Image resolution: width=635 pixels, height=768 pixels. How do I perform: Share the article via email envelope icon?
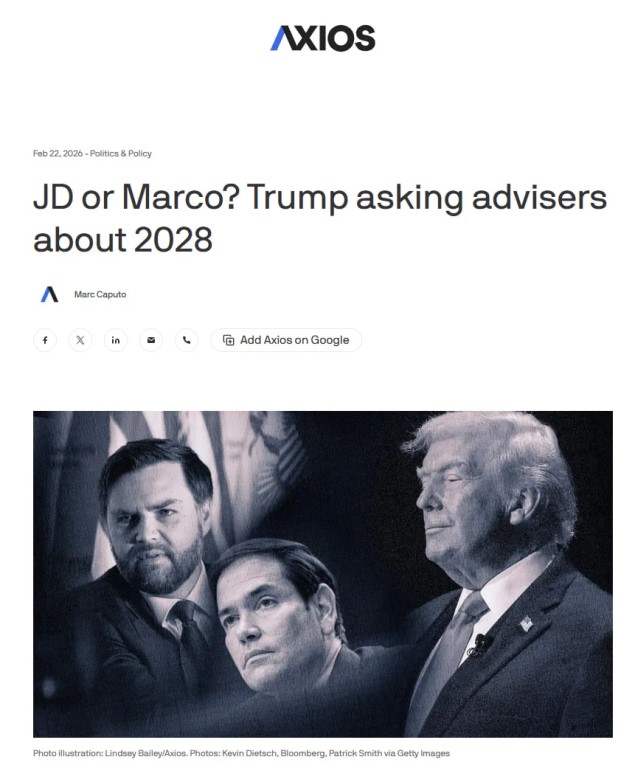[151, 340]
